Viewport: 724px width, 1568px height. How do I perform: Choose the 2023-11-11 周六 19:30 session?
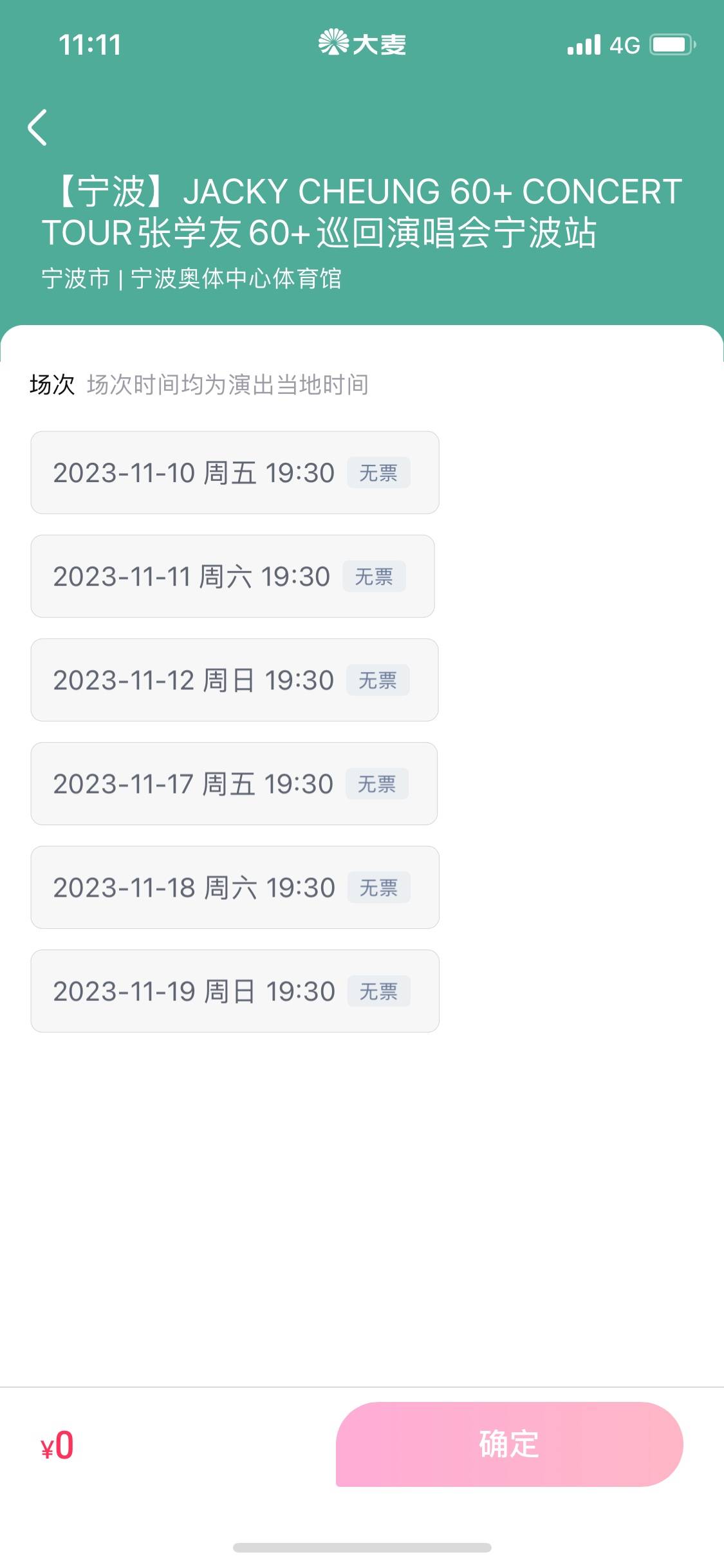coord(233,576)
